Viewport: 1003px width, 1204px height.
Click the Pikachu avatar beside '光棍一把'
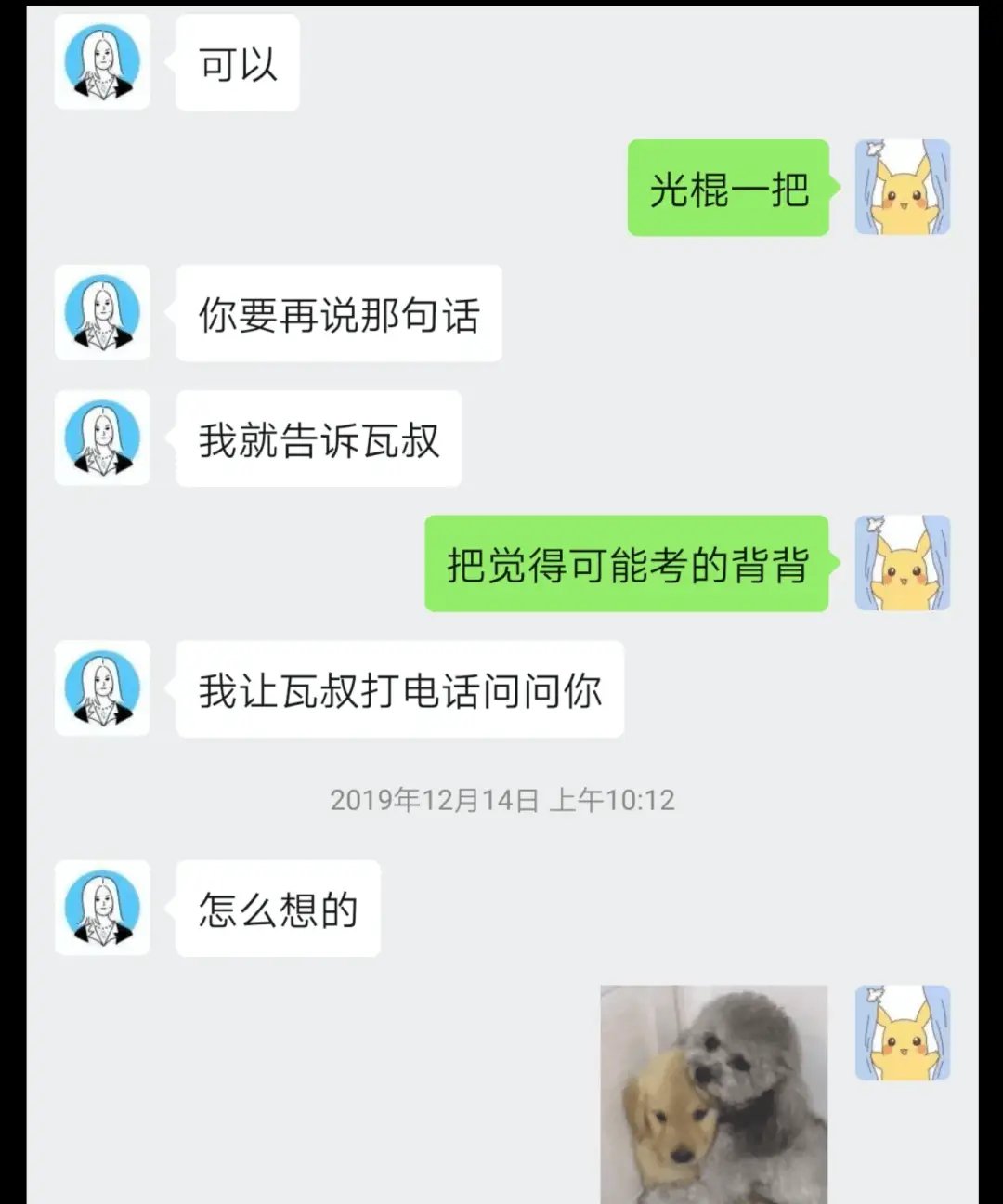(902, 187)
